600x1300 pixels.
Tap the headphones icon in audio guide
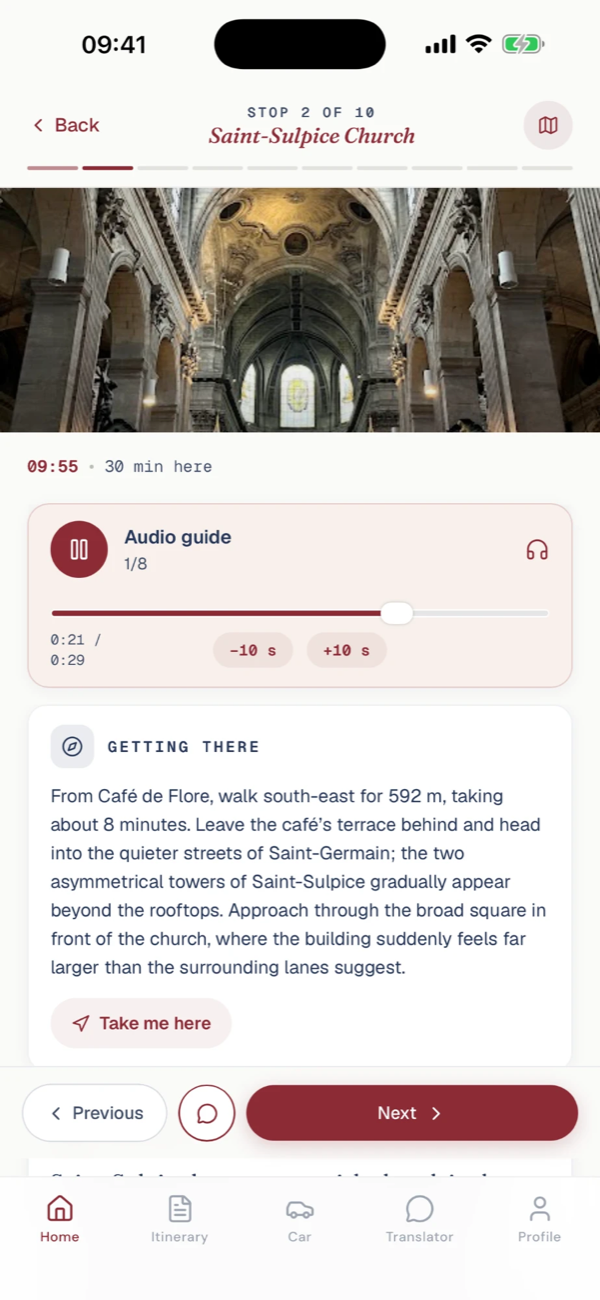point(537,550)
